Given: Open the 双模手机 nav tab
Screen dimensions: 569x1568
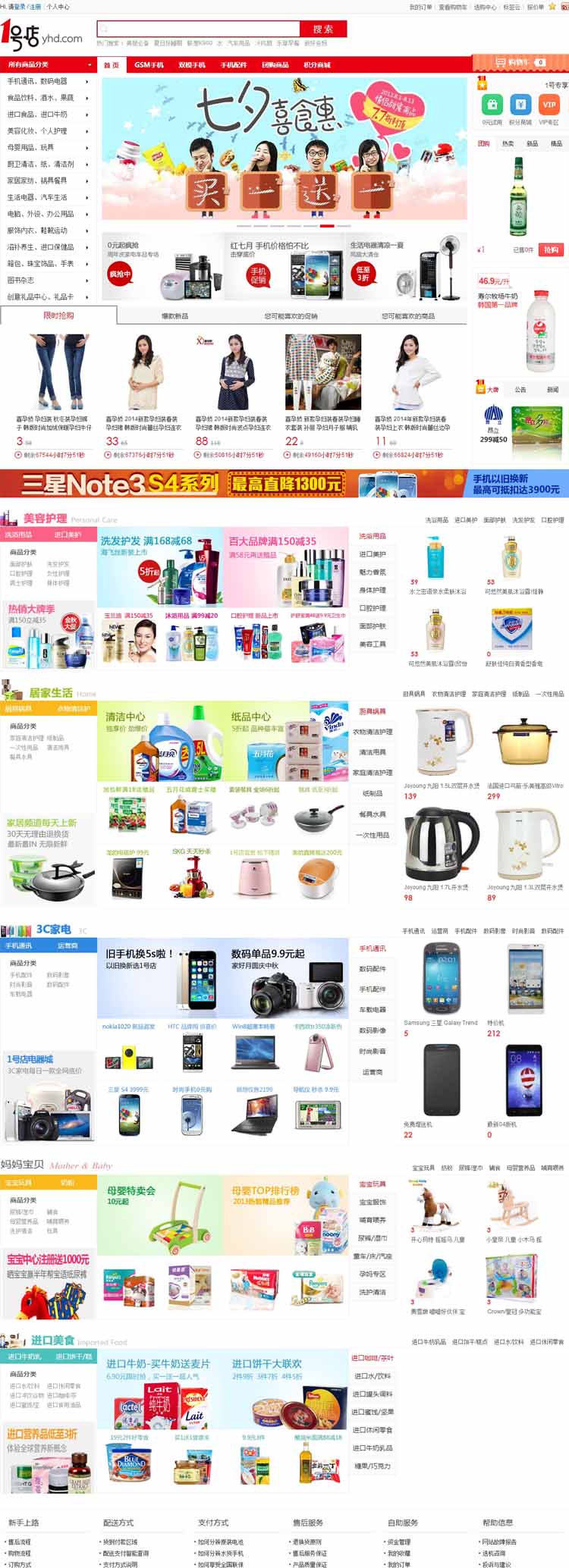Looking at the screenshot, I should tap(192, 65).
